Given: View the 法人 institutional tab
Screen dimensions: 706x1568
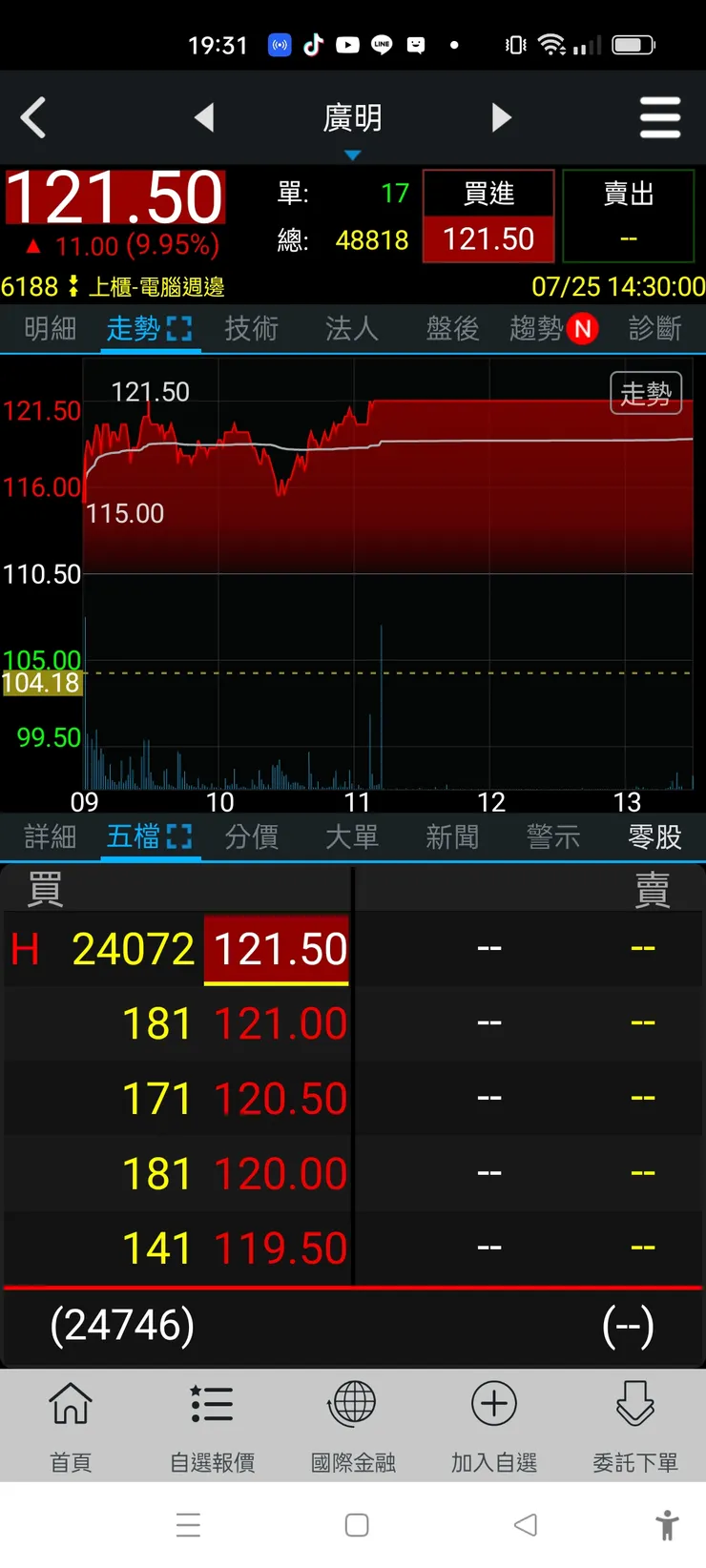Looking at the screenshot, I should click(x=351, y=329).
